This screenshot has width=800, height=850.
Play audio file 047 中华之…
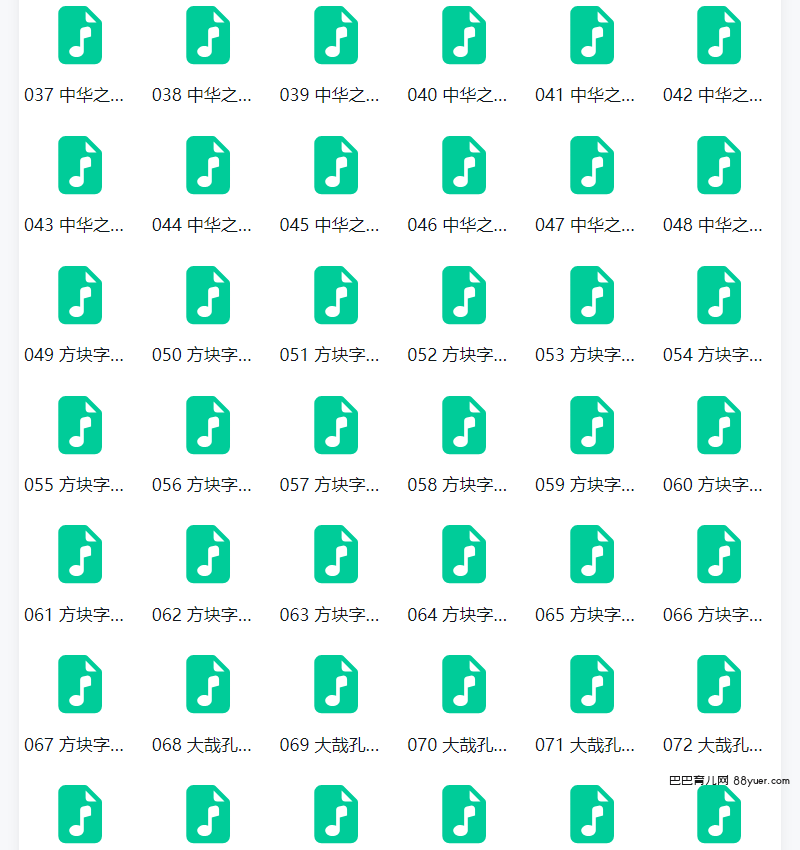pos(591,165)
